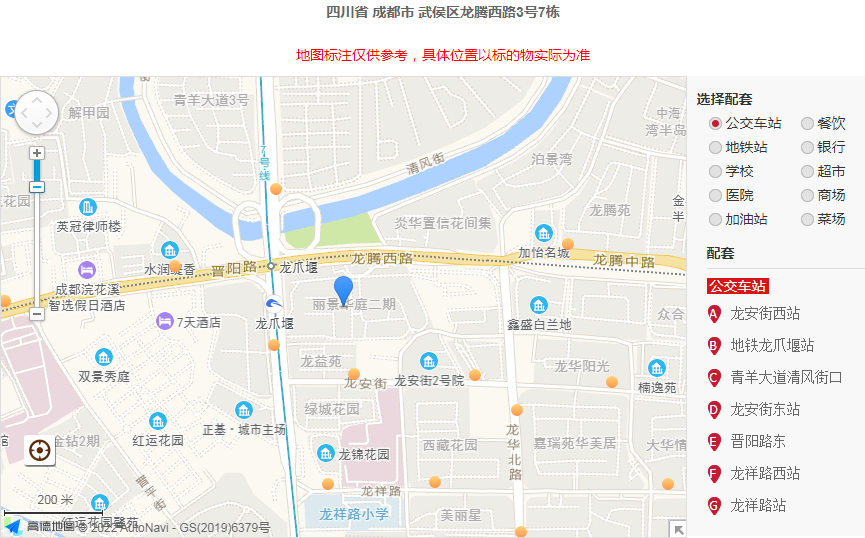Select the 餐饮 radio option
Viewport: 865px width, 538px height.
(x=808, y=123)
